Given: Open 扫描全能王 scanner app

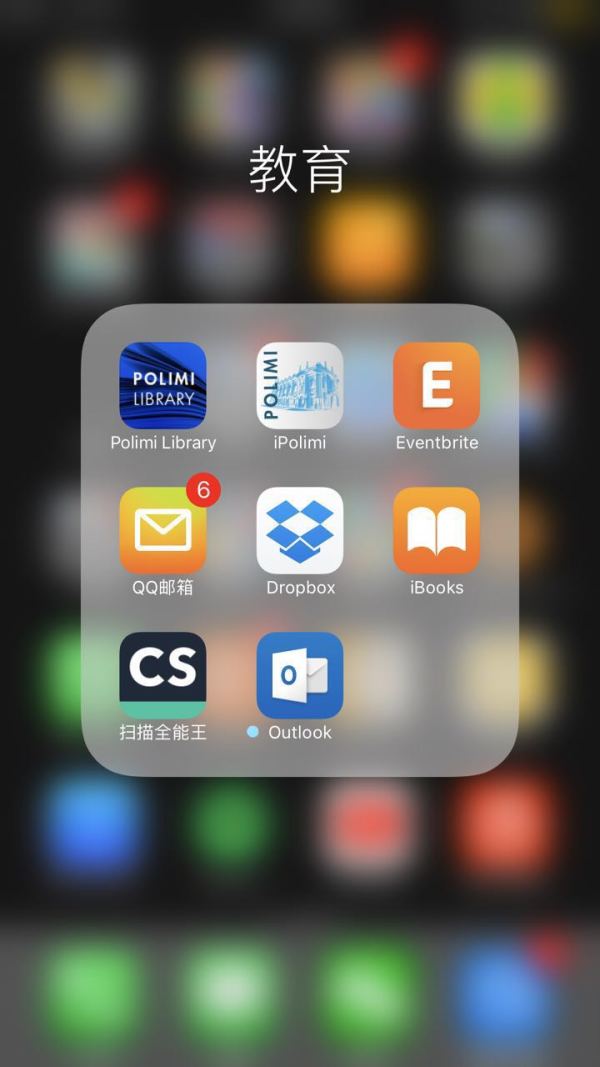Looking at the screenshot, I should coord(163,675).
